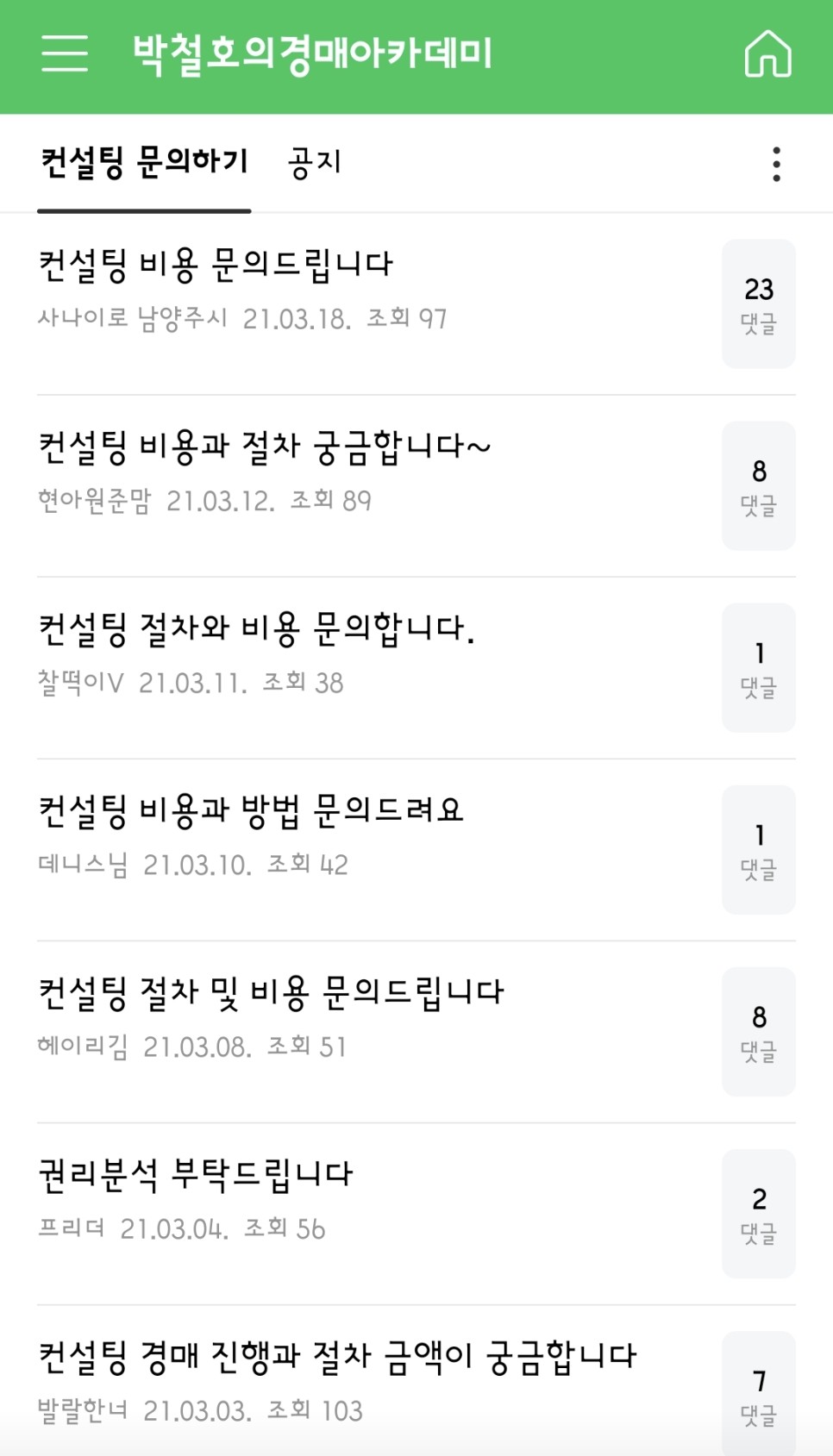Tap the home icon in the green header
833x1456 pixels.
tap(767, 53)
